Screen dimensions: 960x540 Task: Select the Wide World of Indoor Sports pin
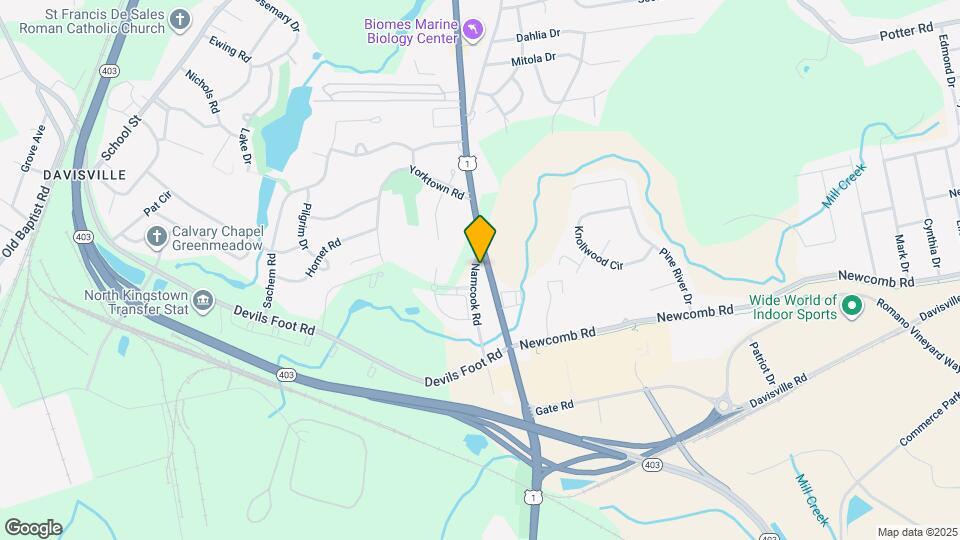click(851, 306)
